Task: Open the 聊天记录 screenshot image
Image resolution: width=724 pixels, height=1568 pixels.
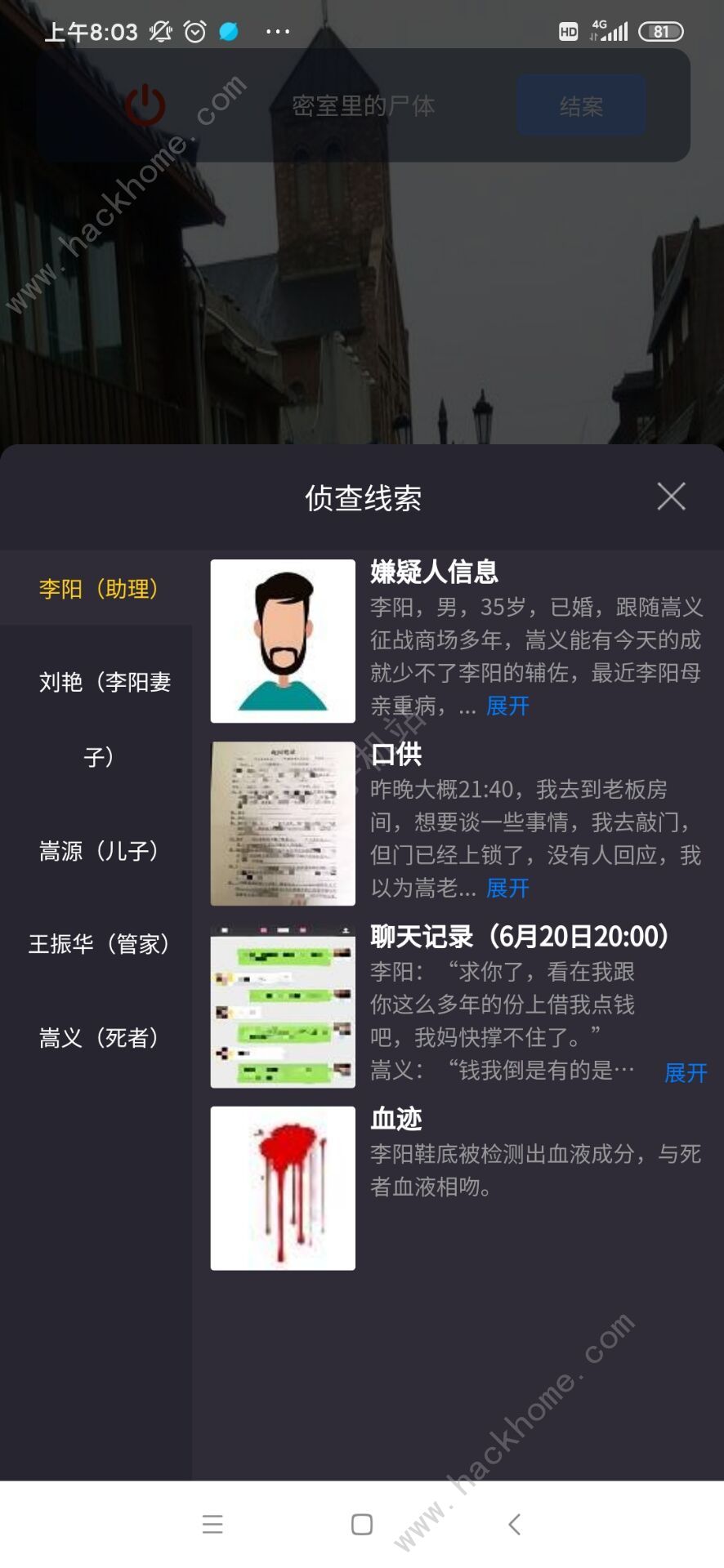Action: tap(283, 1006)
